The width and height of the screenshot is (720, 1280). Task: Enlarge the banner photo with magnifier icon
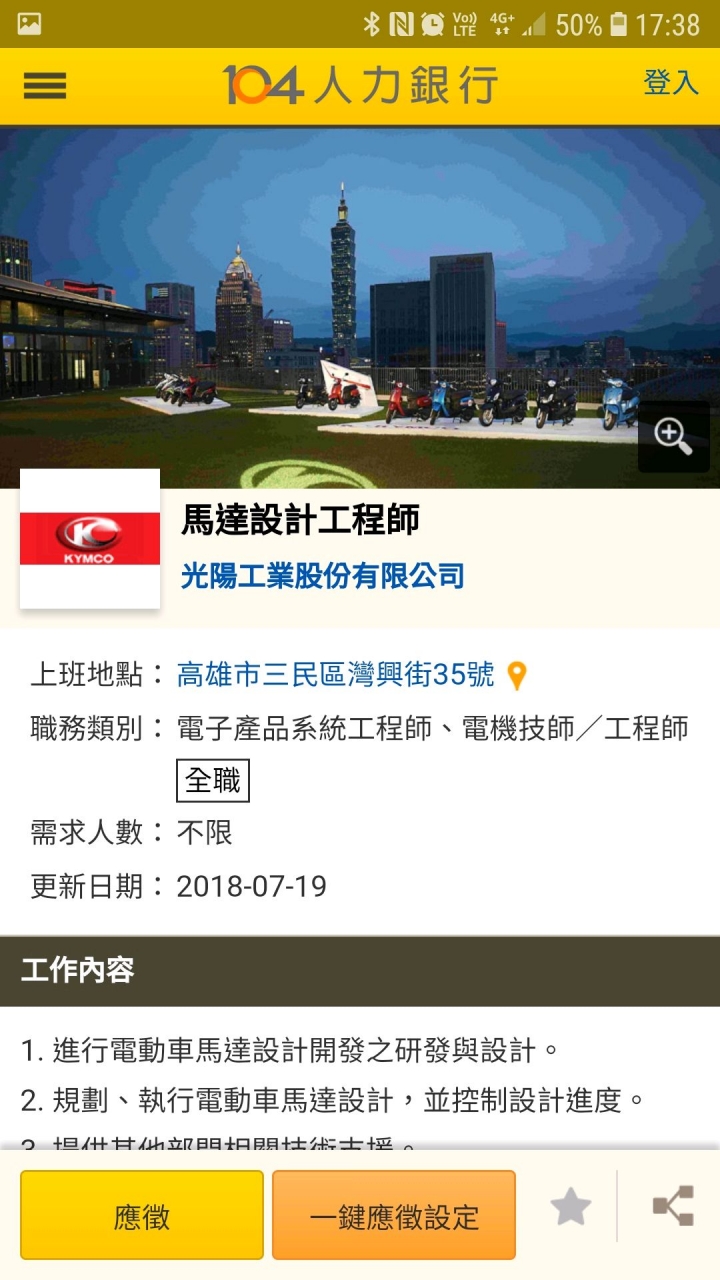(673, 436)
